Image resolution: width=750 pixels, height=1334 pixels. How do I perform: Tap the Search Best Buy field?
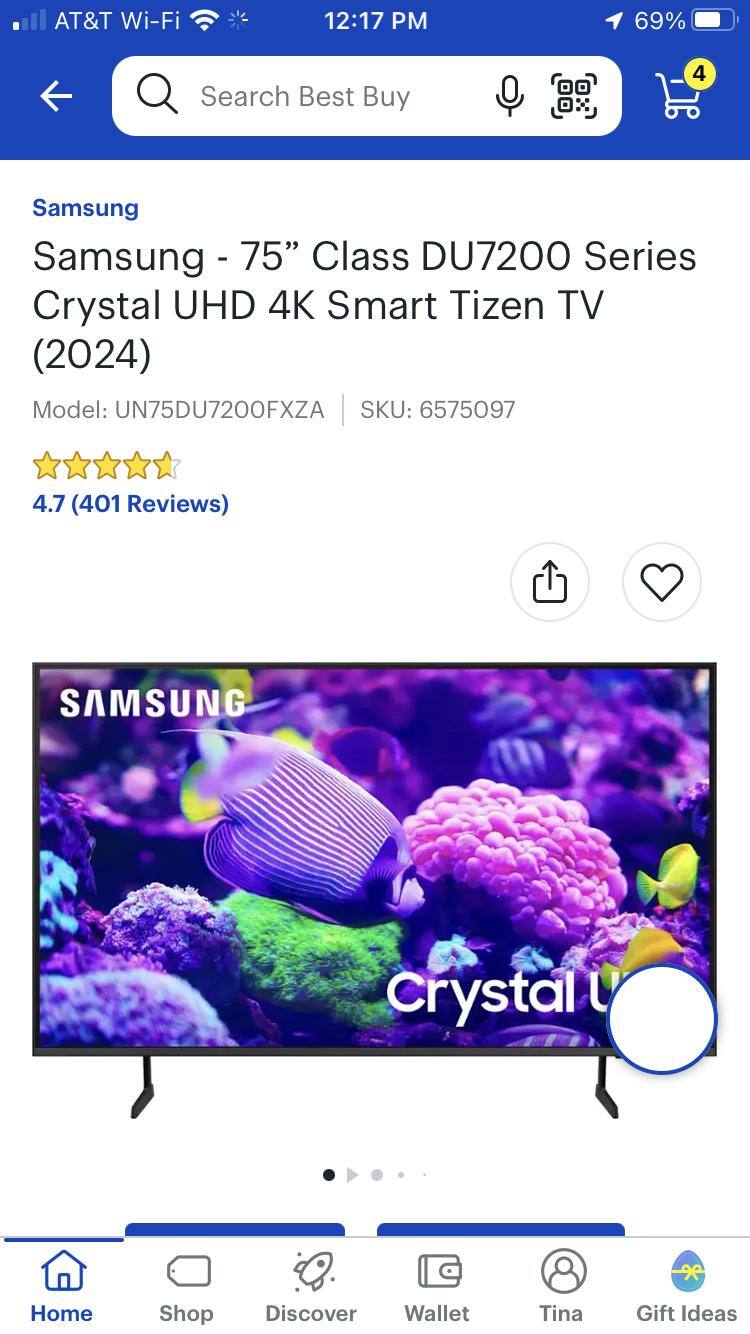point(305,97)
